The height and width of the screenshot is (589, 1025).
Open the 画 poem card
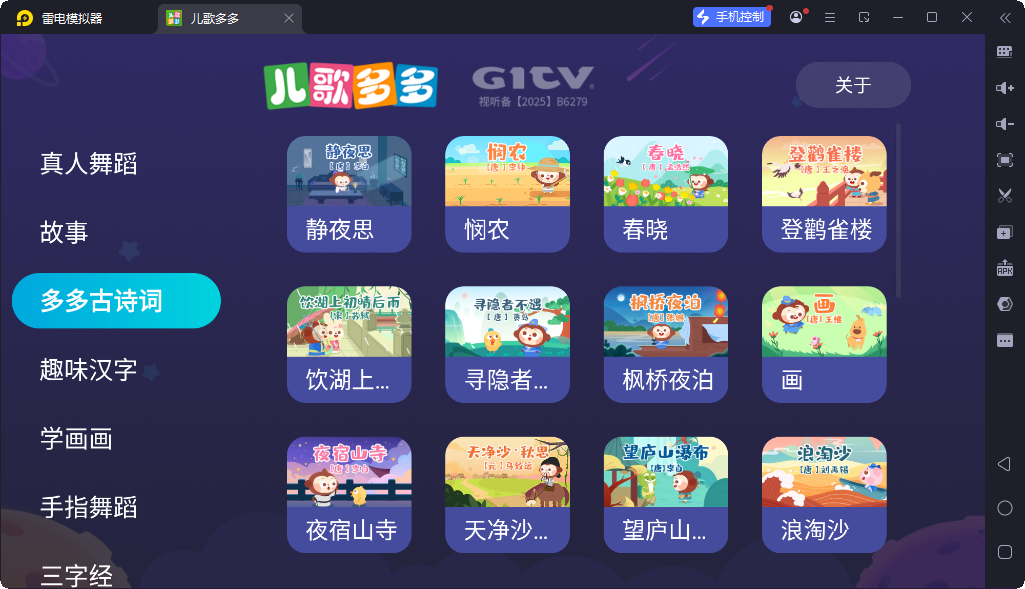pos(824,345)
